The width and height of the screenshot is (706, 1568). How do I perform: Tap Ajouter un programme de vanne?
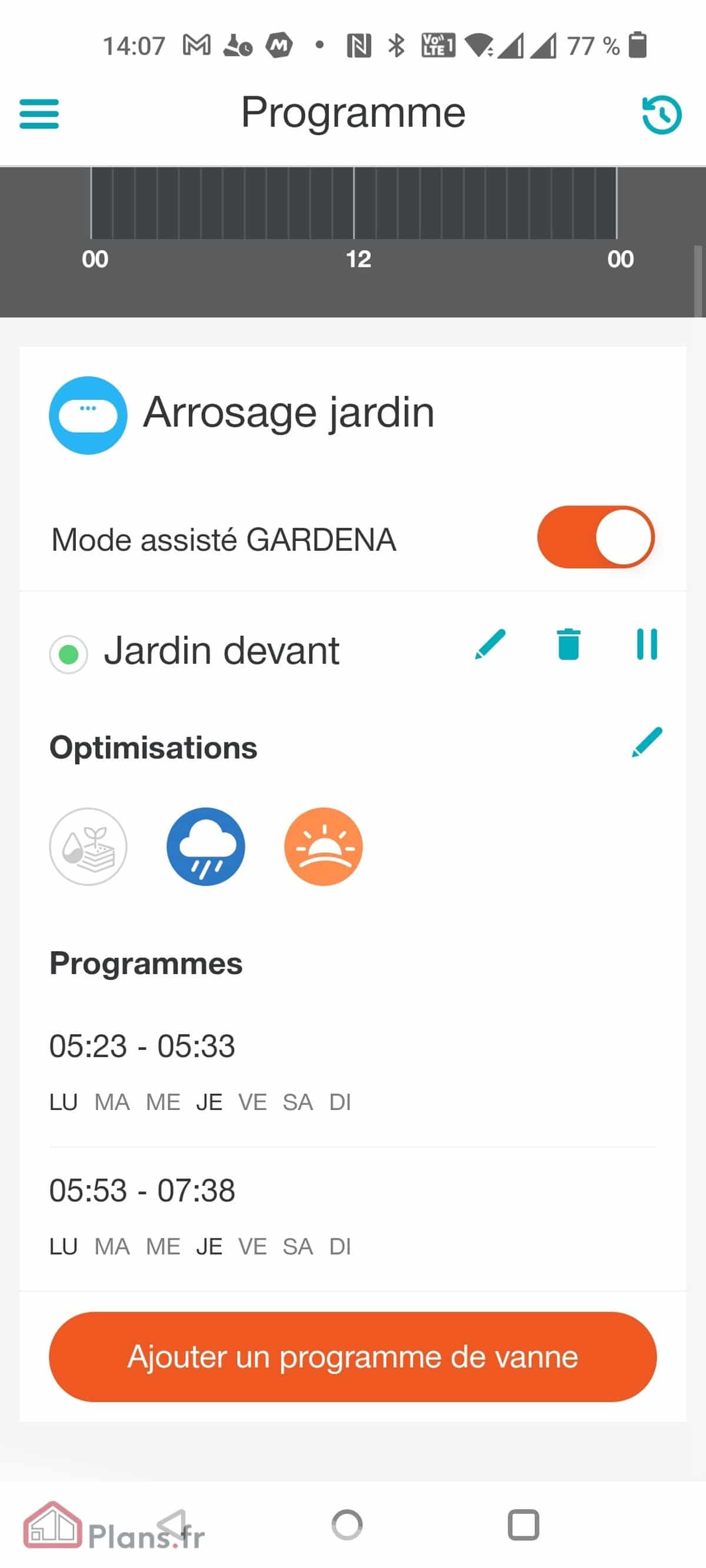tap(352, 1357)
